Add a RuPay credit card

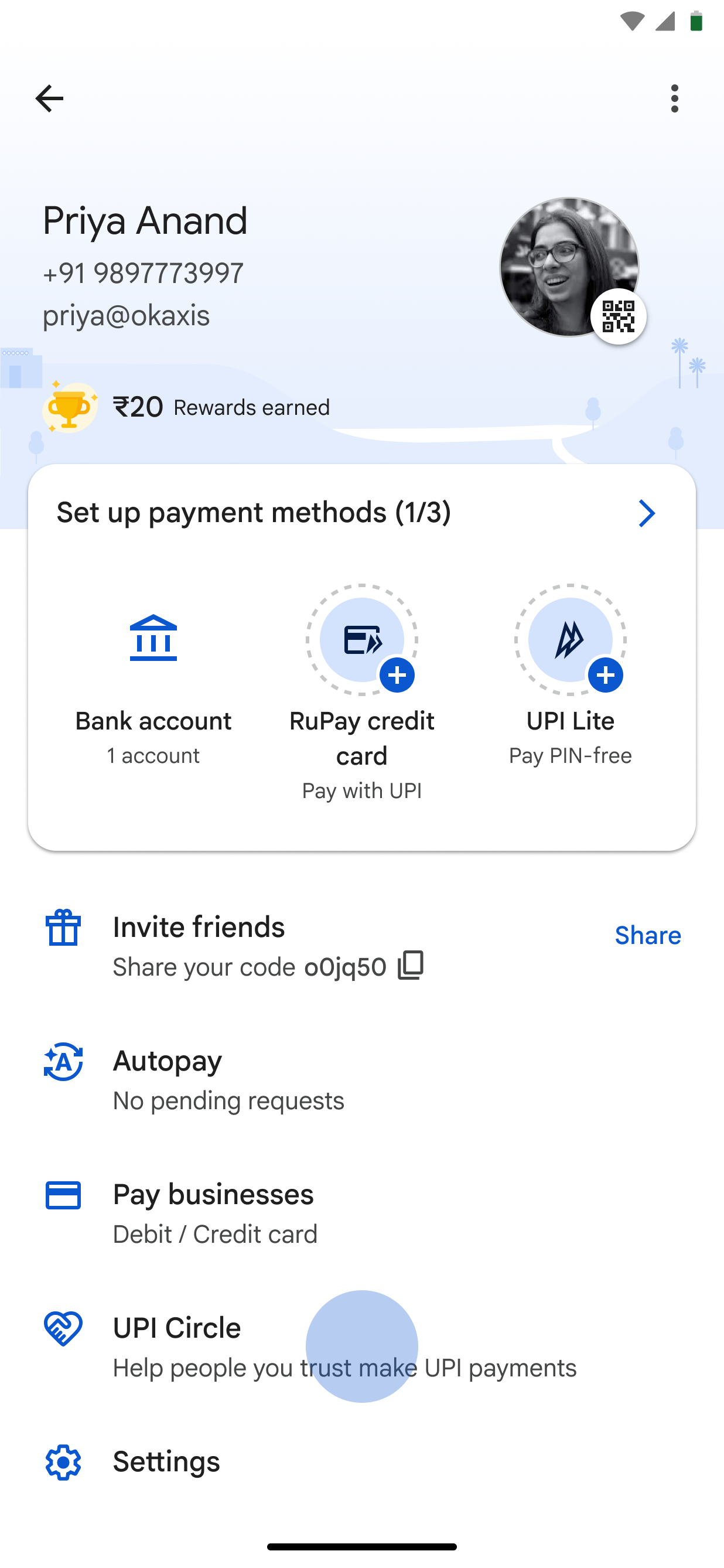(362, 640)
